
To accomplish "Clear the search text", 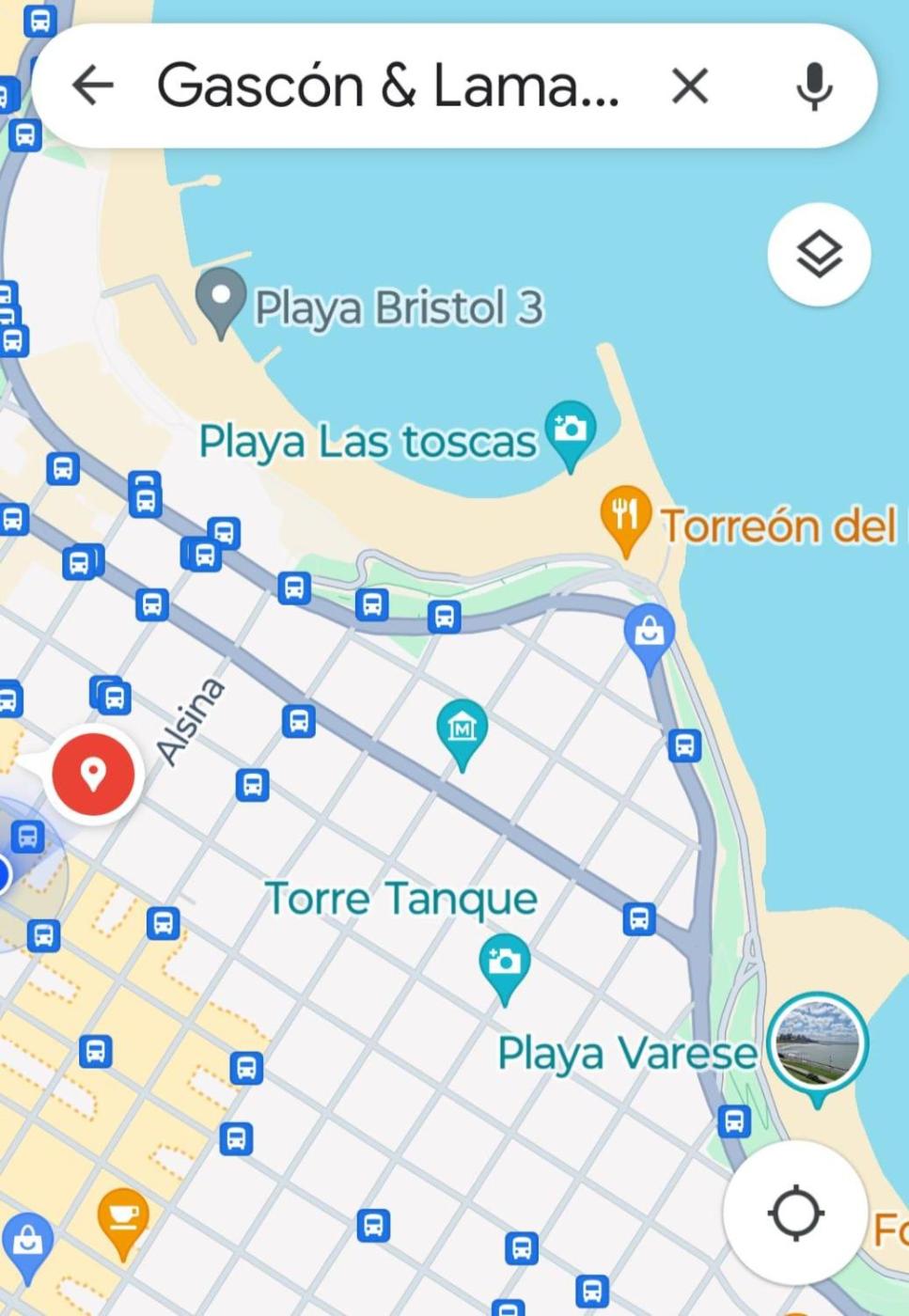I will pyautogui.click(x=689, y=87).
